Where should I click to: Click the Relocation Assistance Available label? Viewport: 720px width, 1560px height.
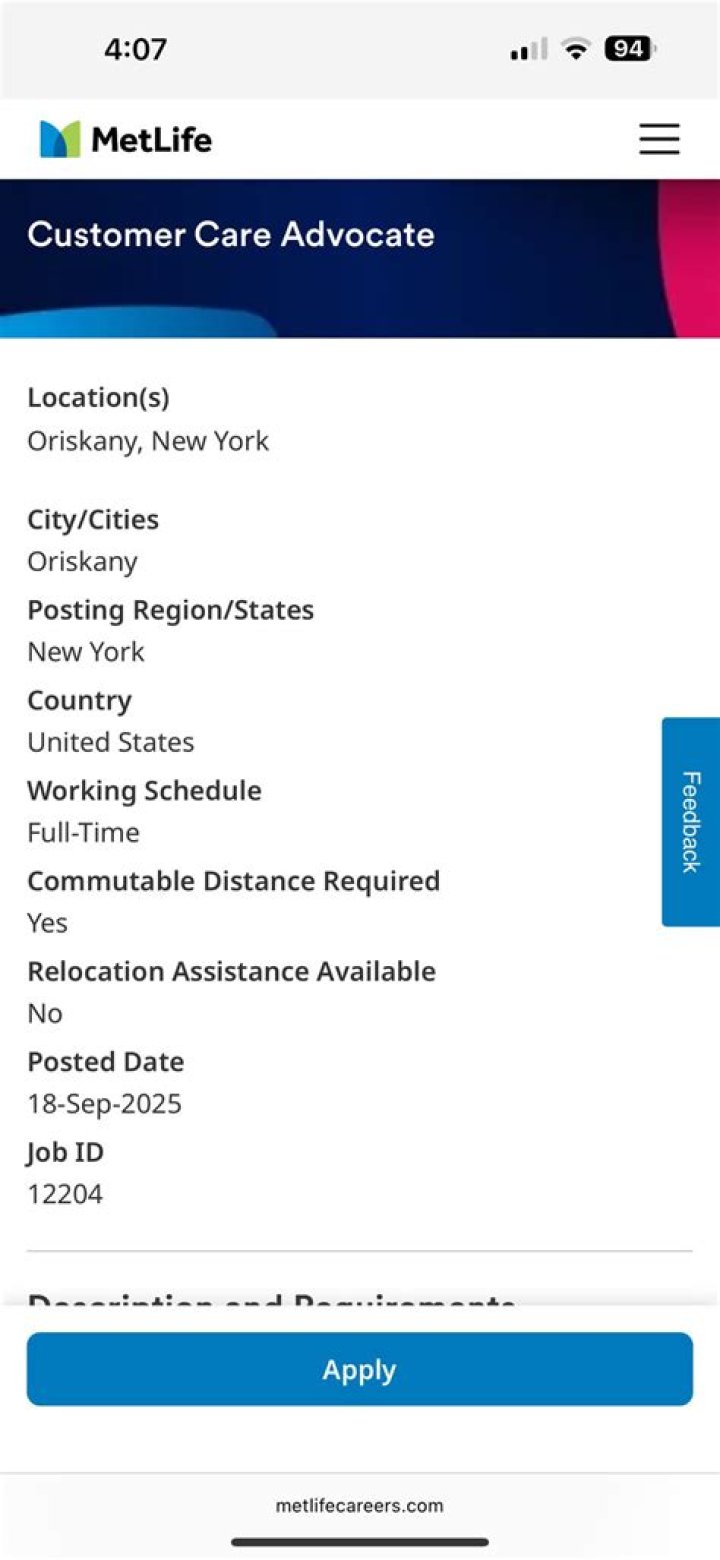(x=231, y=971)
